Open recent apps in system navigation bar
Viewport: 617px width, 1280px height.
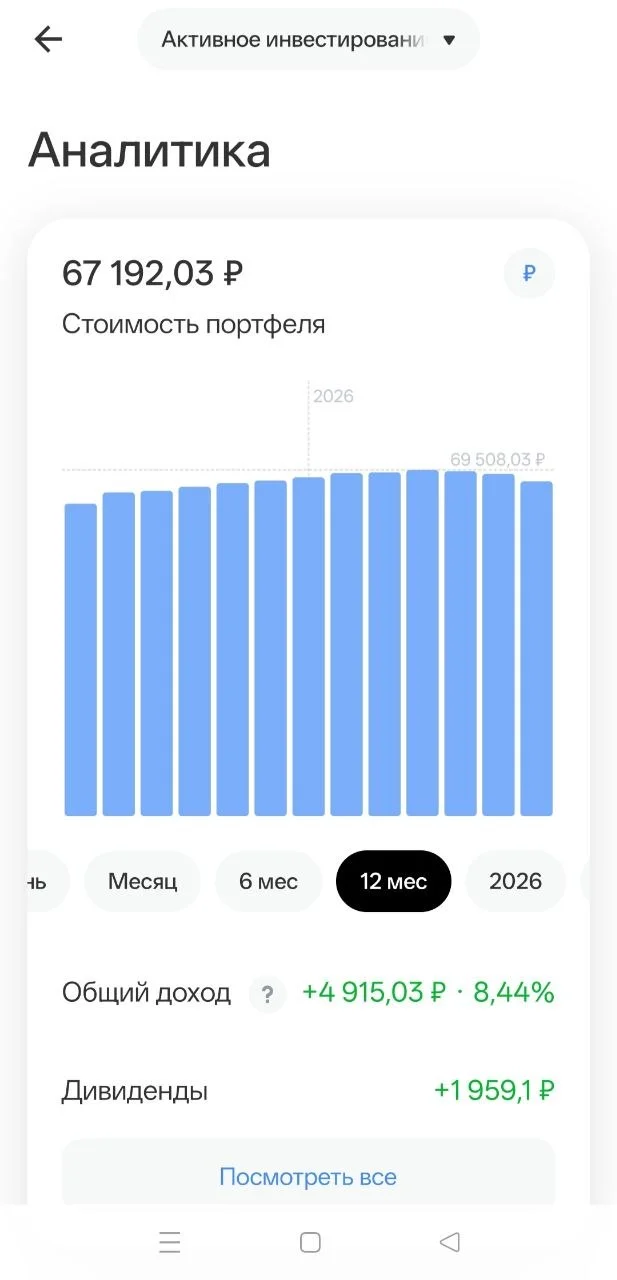[x=170, y=1242]
